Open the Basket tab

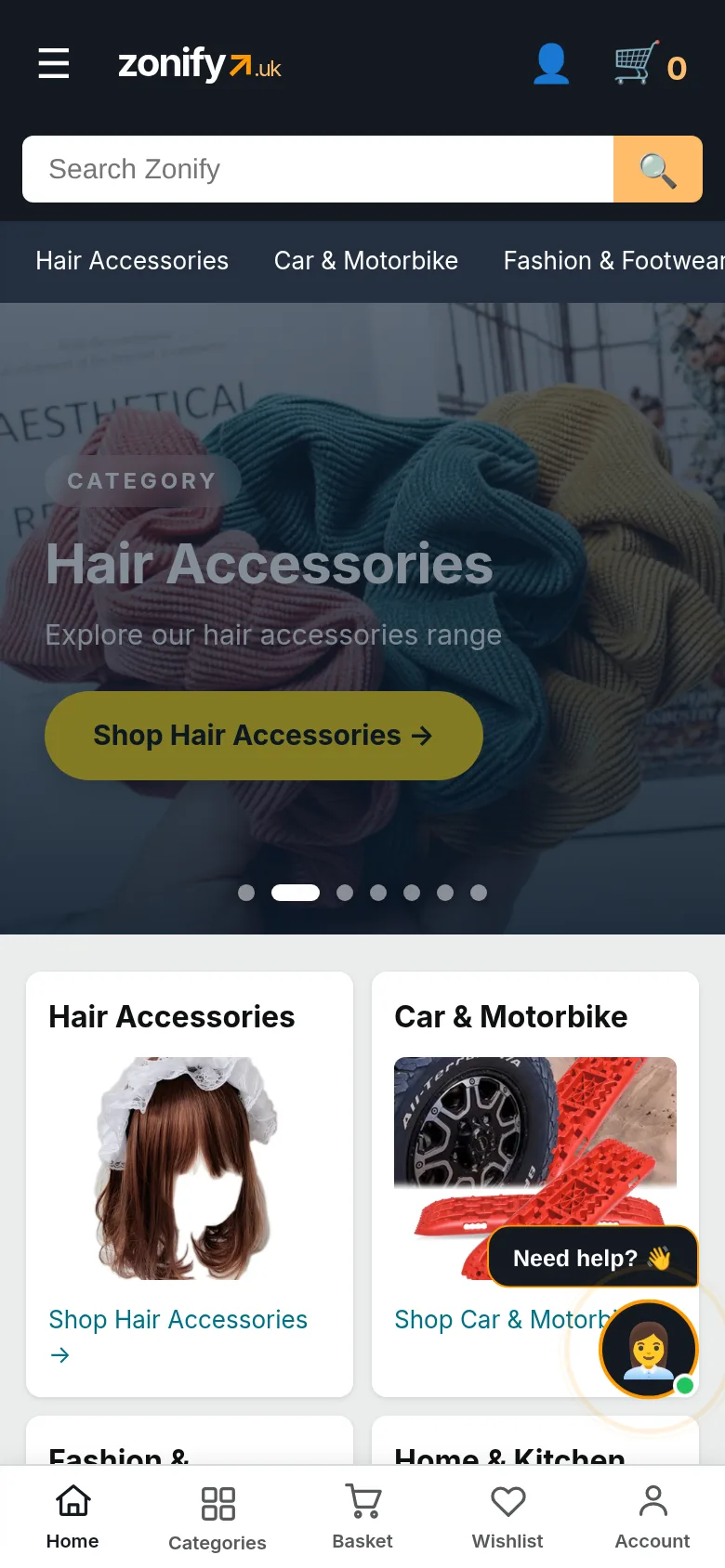362,1518
